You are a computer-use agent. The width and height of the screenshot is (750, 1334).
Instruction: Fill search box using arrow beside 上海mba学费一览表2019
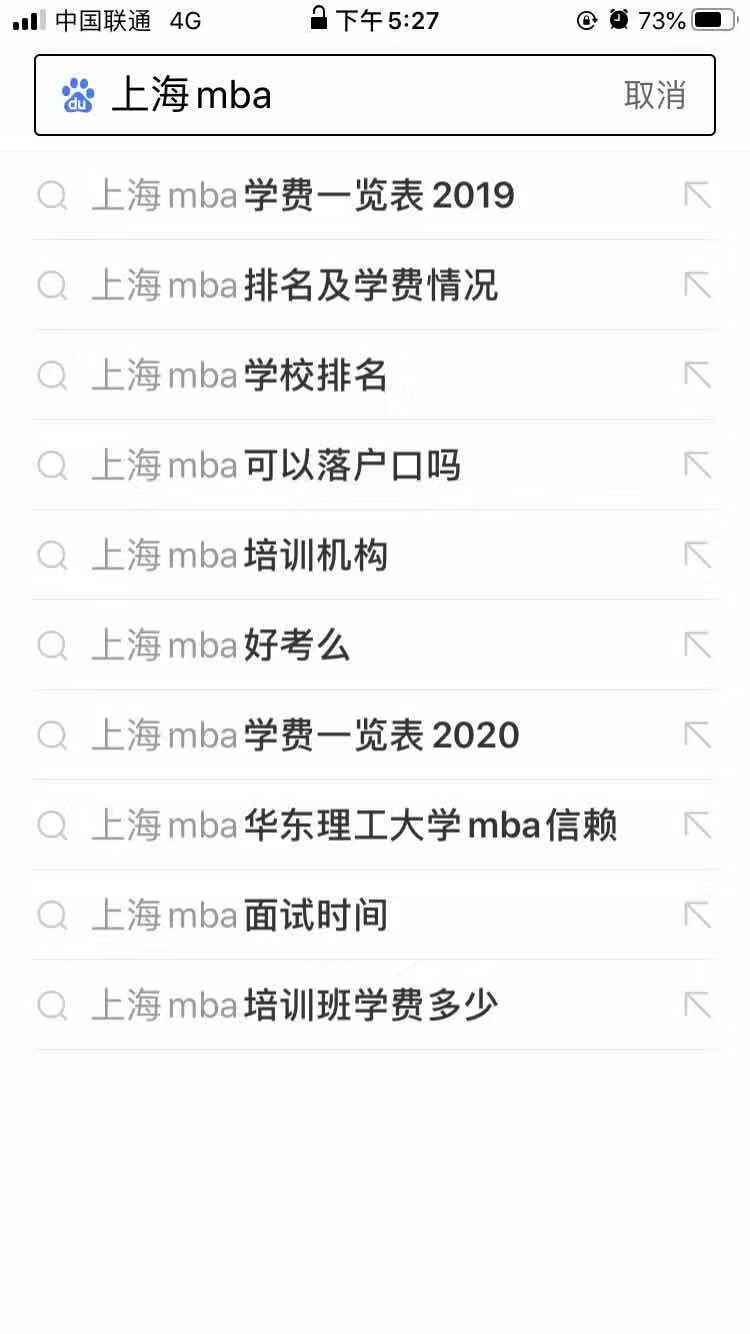[x=697, y=195]
